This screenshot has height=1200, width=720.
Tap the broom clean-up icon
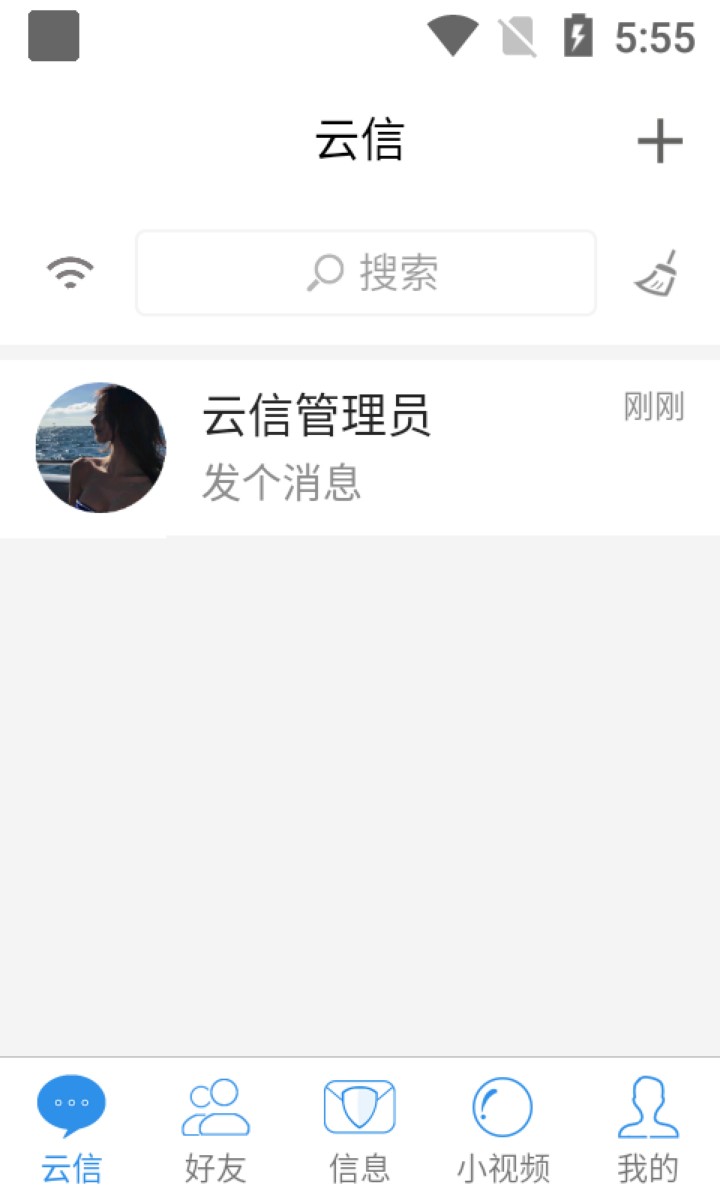[x=657, y=274]
